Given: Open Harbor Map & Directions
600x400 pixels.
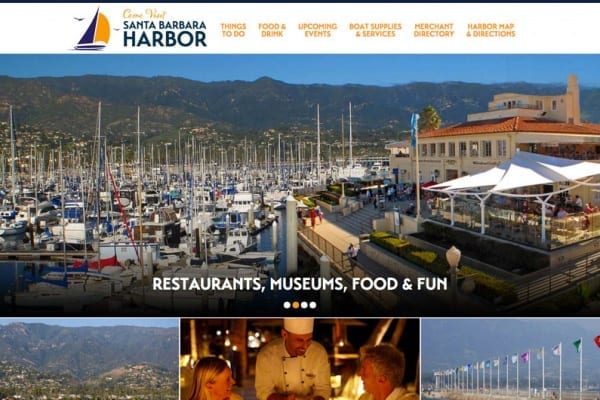Looking at the screenshot, I should click(x=490, y=30).
